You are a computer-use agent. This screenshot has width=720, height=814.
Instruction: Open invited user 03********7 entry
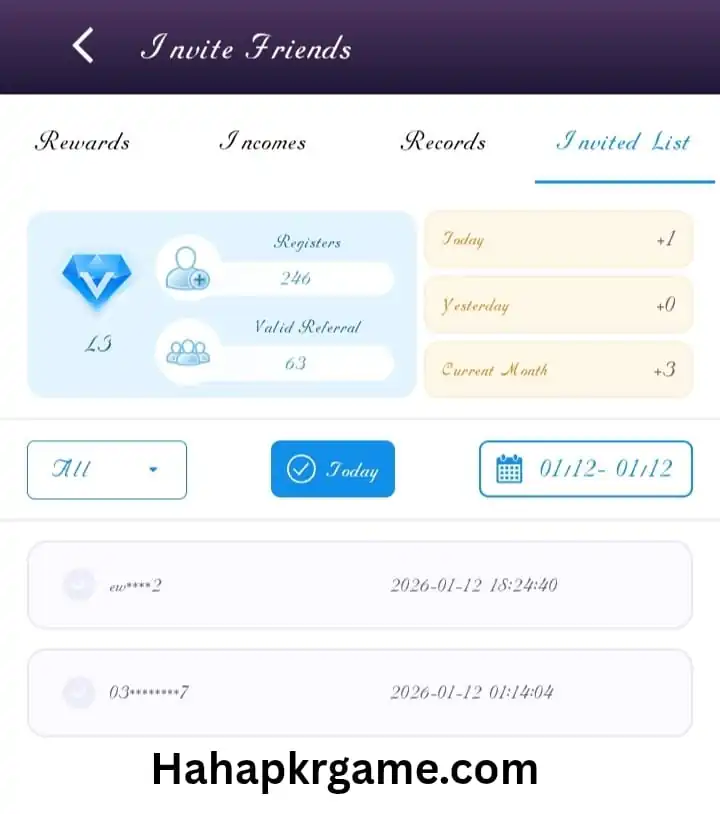[x=359, y=692]
